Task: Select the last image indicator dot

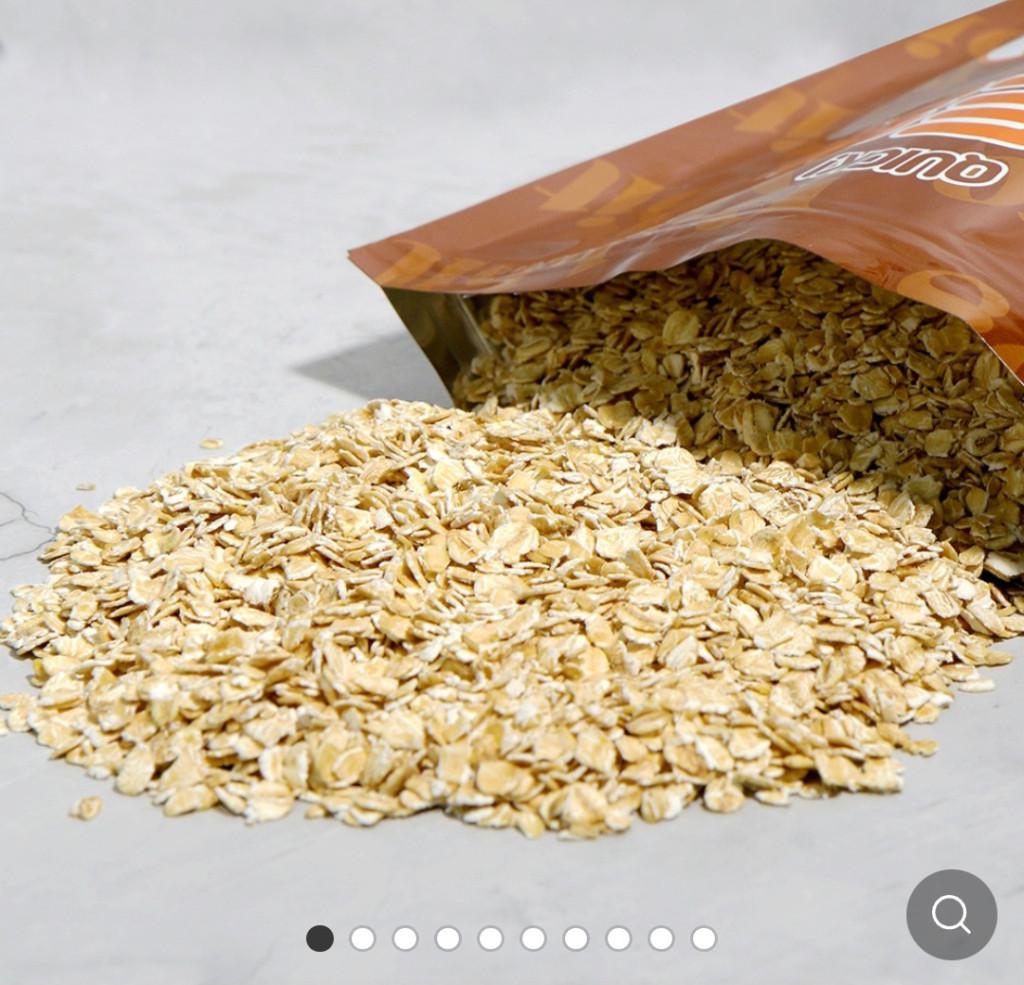Action: tap(703, 938)
